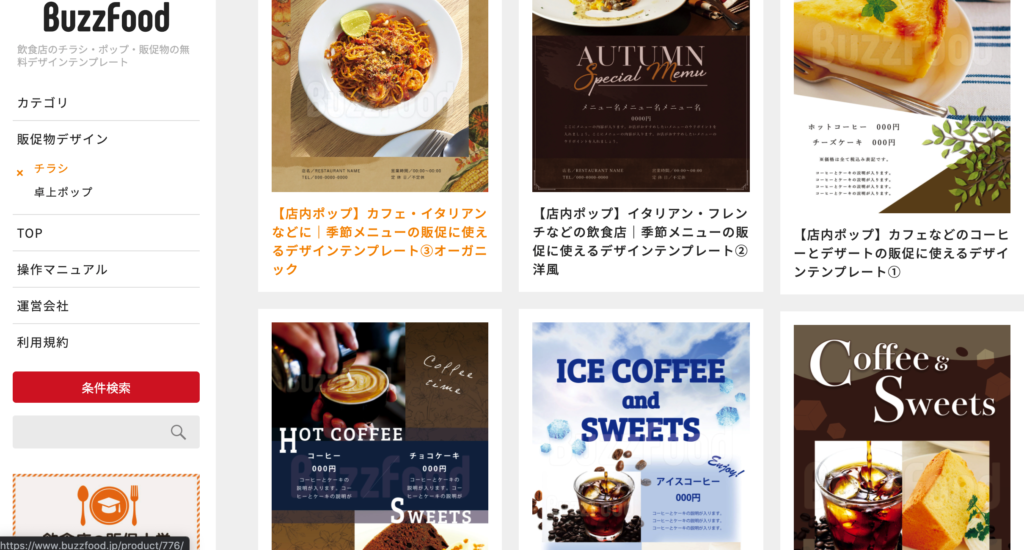
Task: Open the cheesecake coffee dessert template card
Action: point(902,105)
